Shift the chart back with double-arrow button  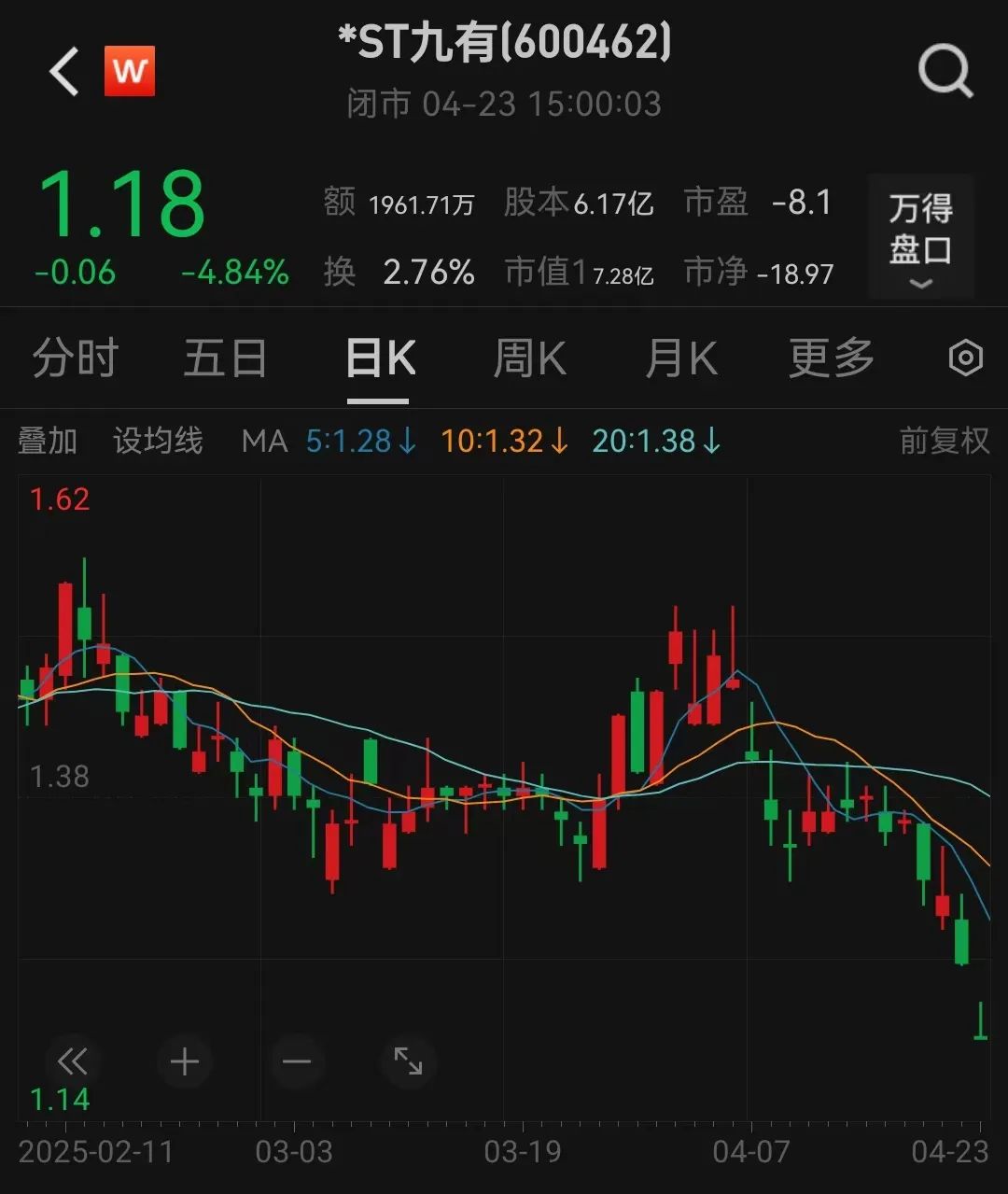(x=73, y=1061)
